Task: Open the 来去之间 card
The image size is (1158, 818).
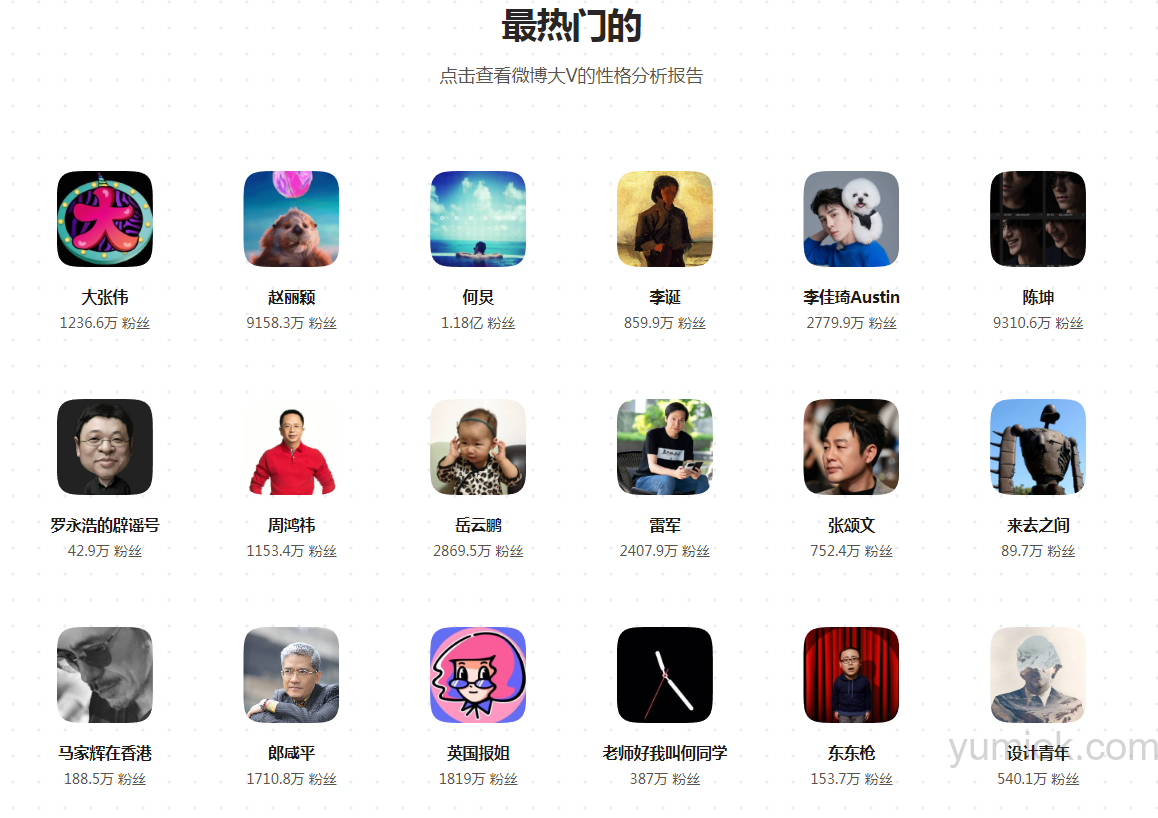Action: coord(1038,447)
